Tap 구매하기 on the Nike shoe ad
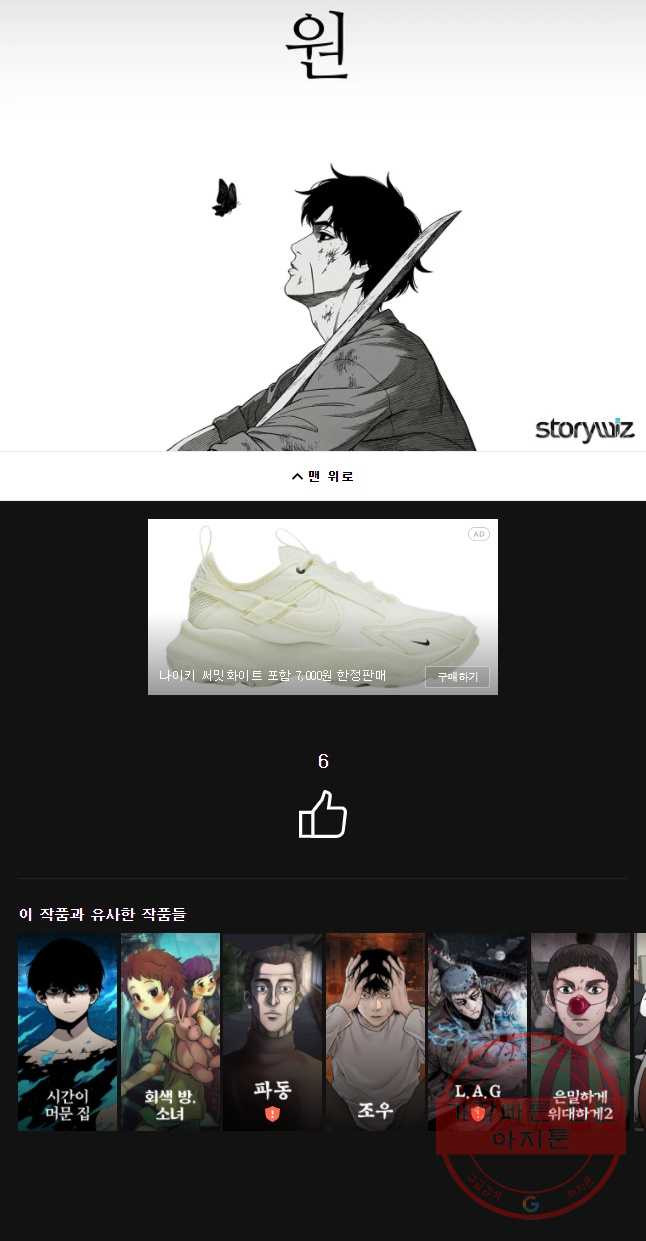The height and width of the screenshot is (1241, 646). pyautogui.click(x=457, y=677)
